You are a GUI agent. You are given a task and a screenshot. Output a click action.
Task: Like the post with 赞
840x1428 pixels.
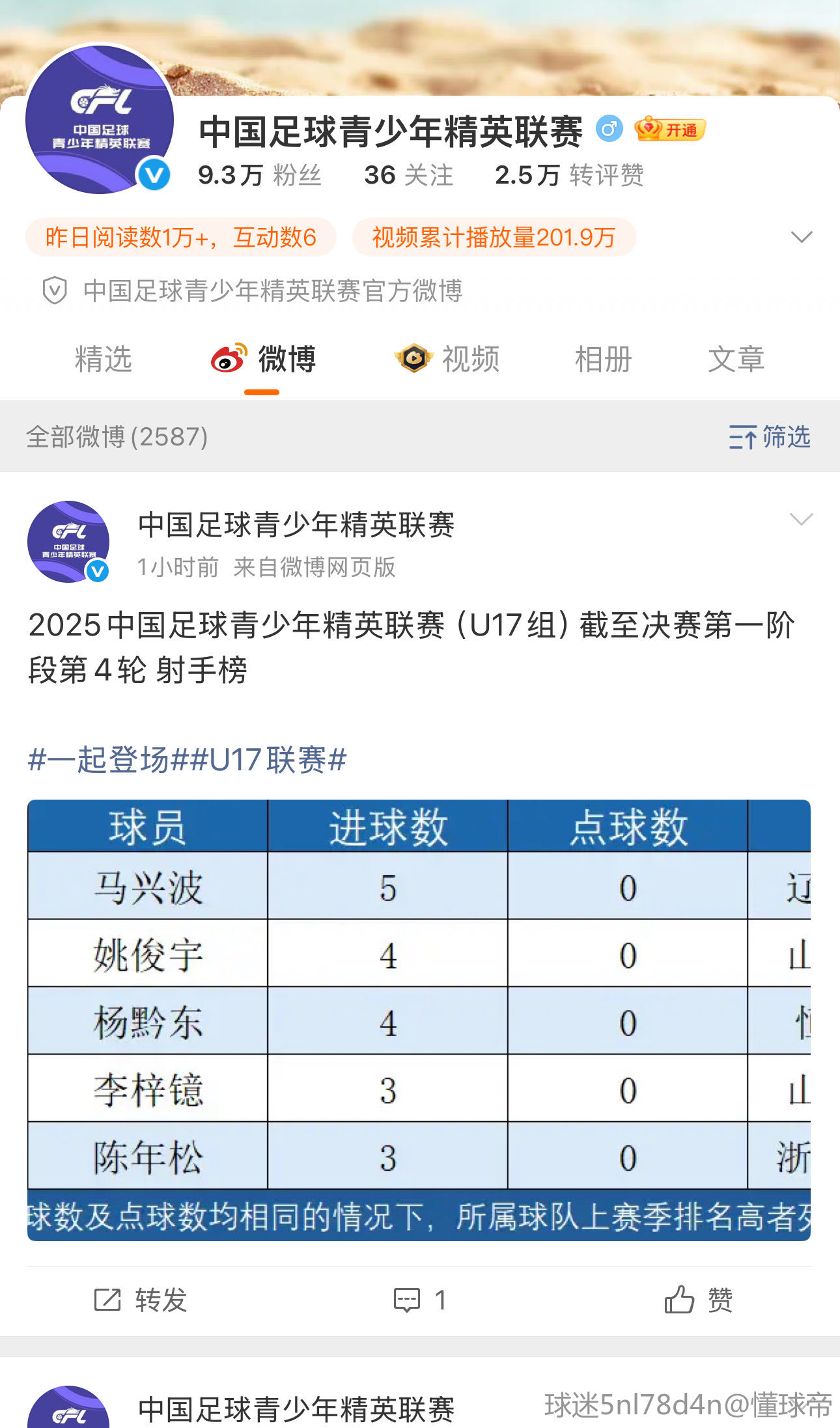pyautogui.click(x=699, y=1300)
